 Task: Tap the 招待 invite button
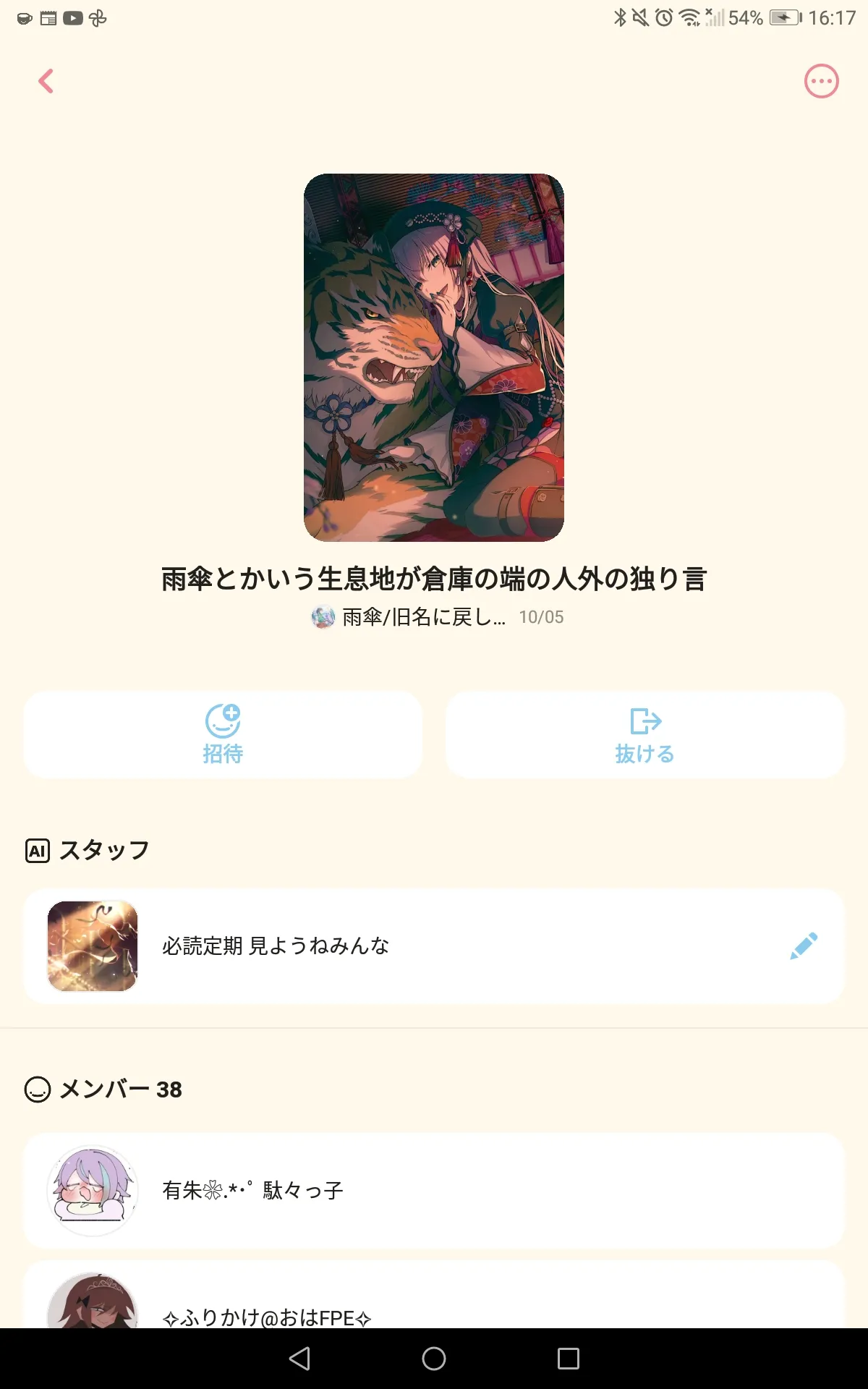click(223, 735)
